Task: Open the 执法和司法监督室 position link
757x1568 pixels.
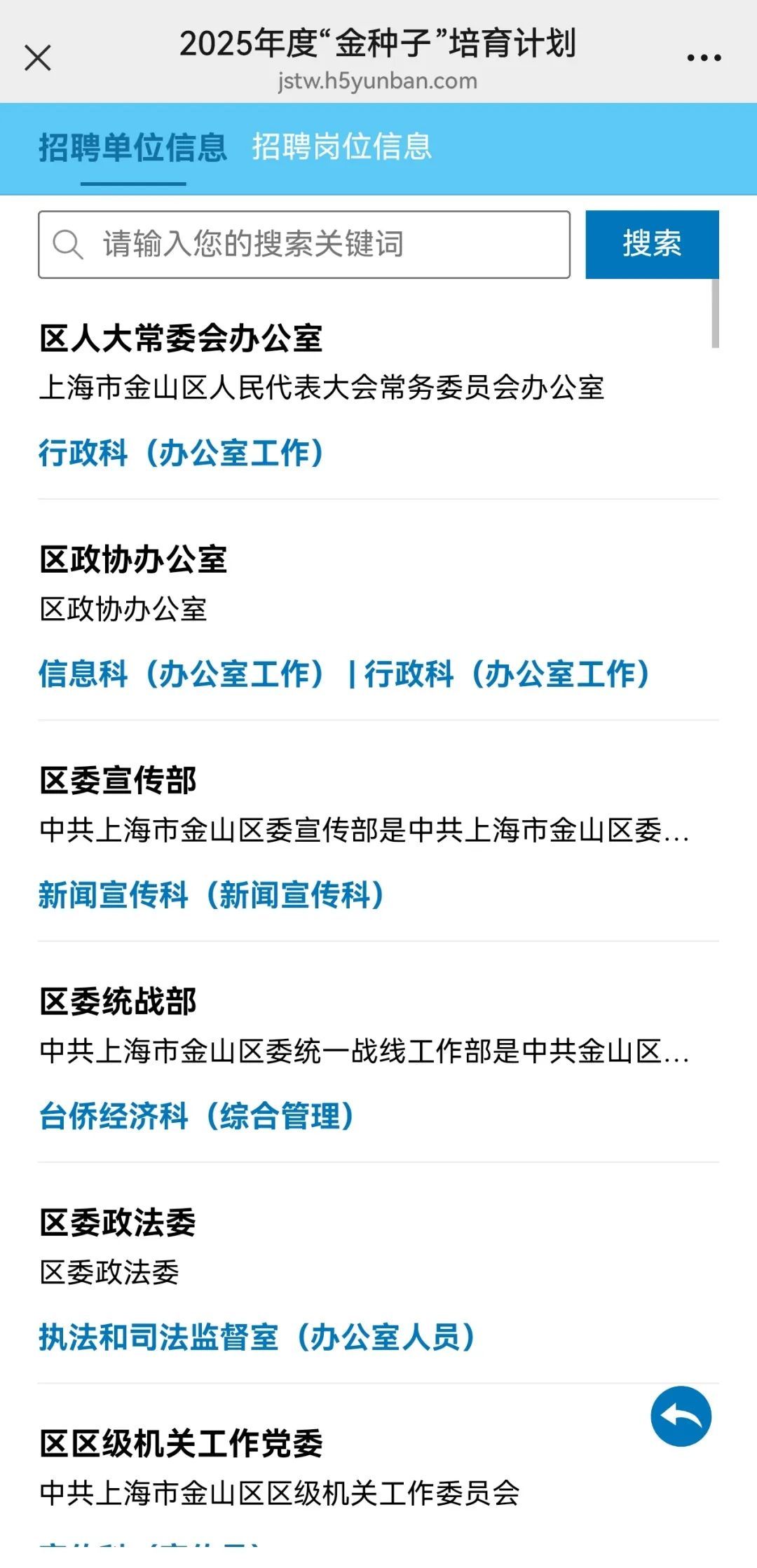Action: (257, 1337)
